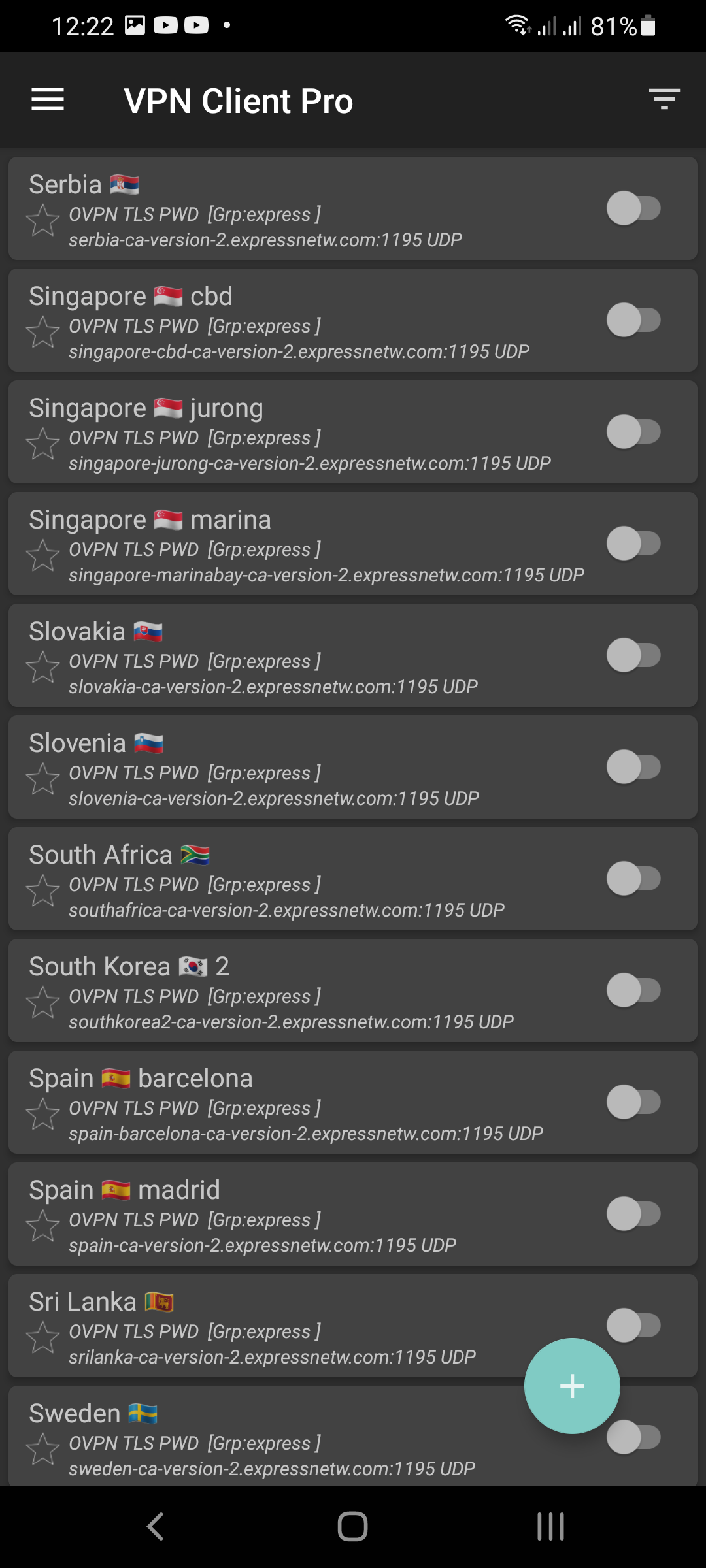Enable the South Korea 2 switch
Image resolution: width=706 pixels, height=1568 pixels.
point(634,990)
